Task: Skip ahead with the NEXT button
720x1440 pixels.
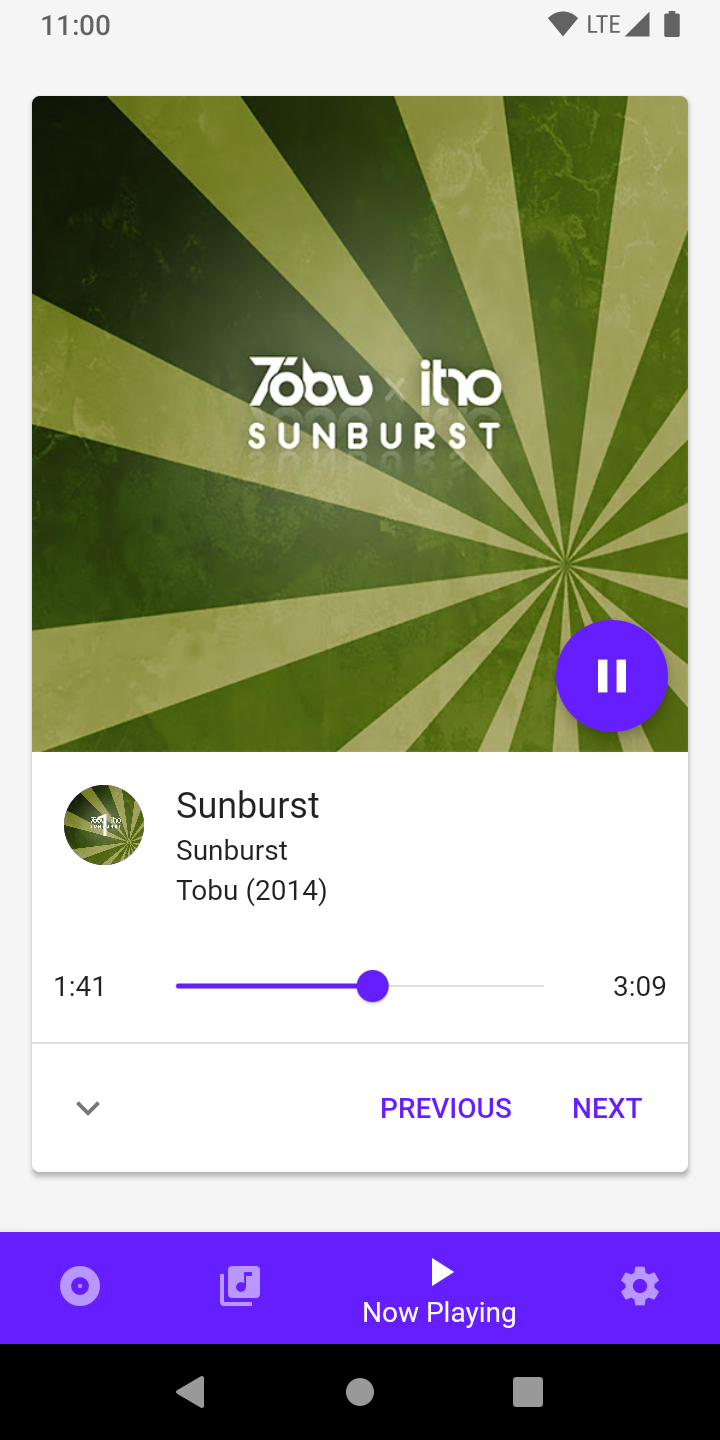Action: click(606, 1108)
